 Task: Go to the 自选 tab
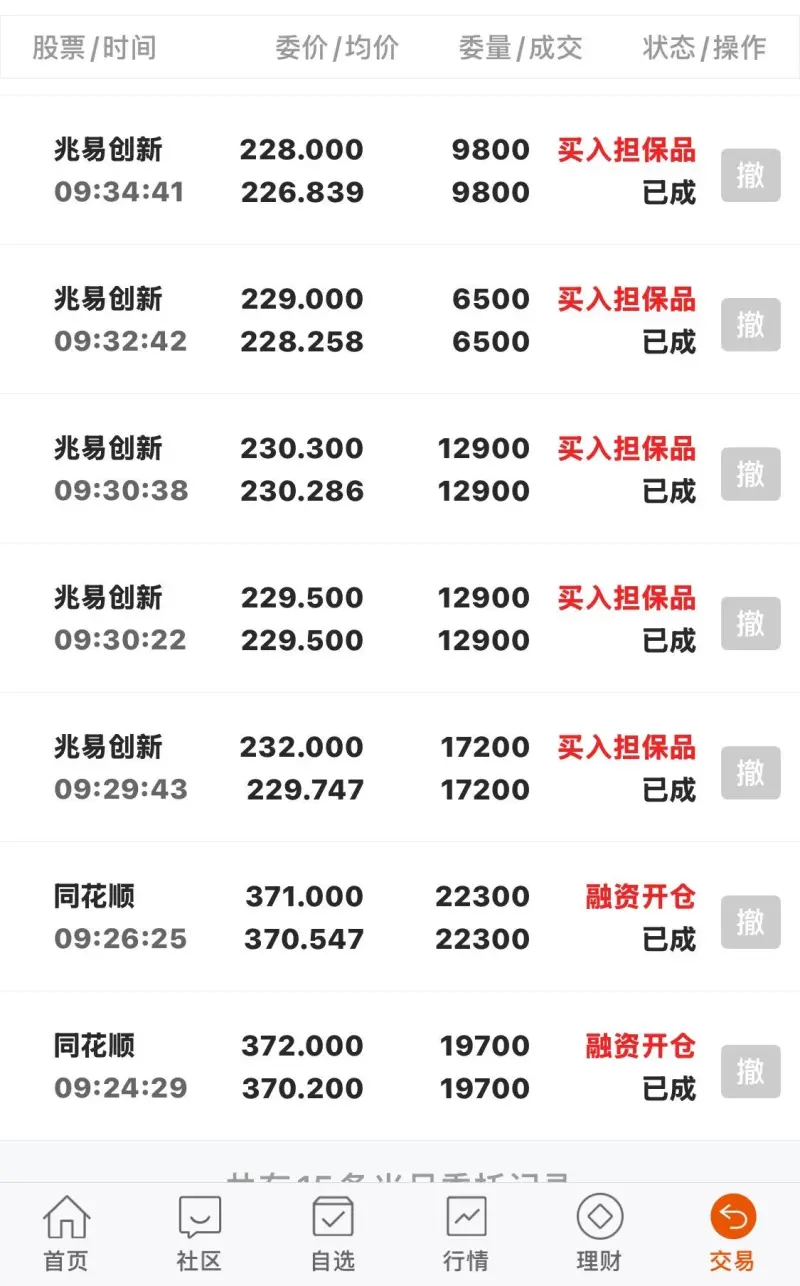[333, 1233]
